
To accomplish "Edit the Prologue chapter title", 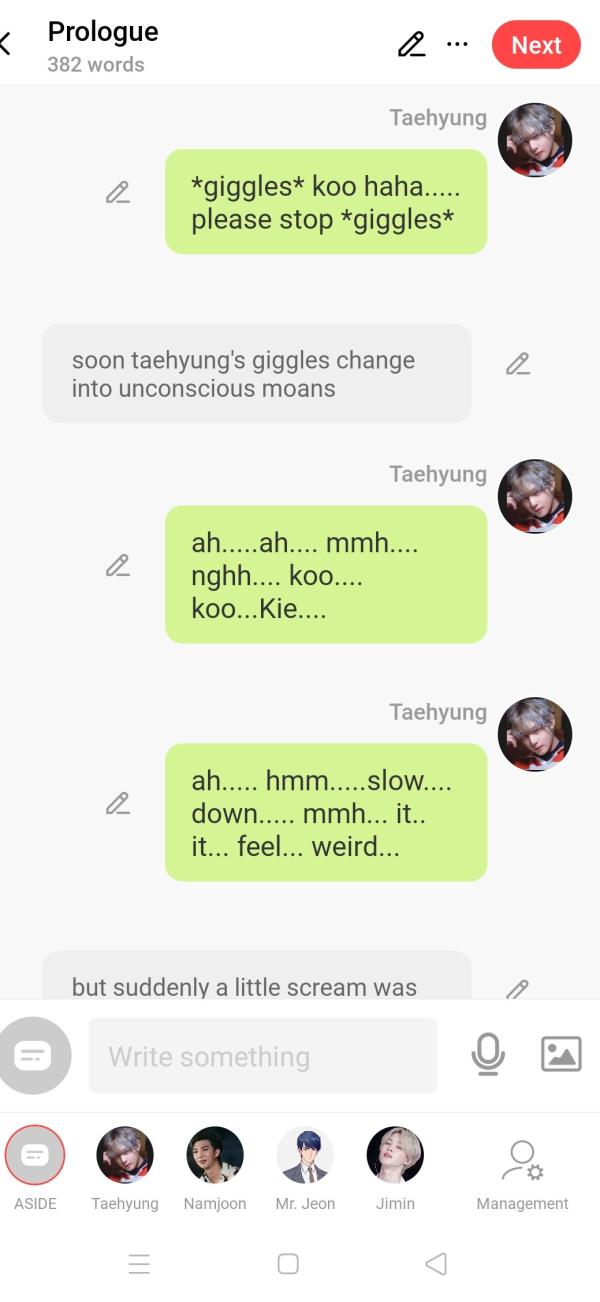I will [x=411, y=44].
